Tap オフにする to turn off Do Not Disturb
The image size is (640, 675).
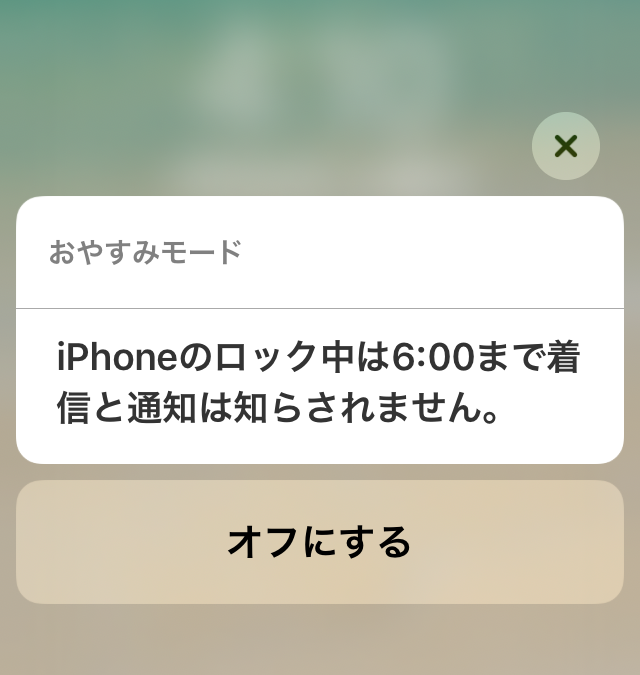coord(320,542)
